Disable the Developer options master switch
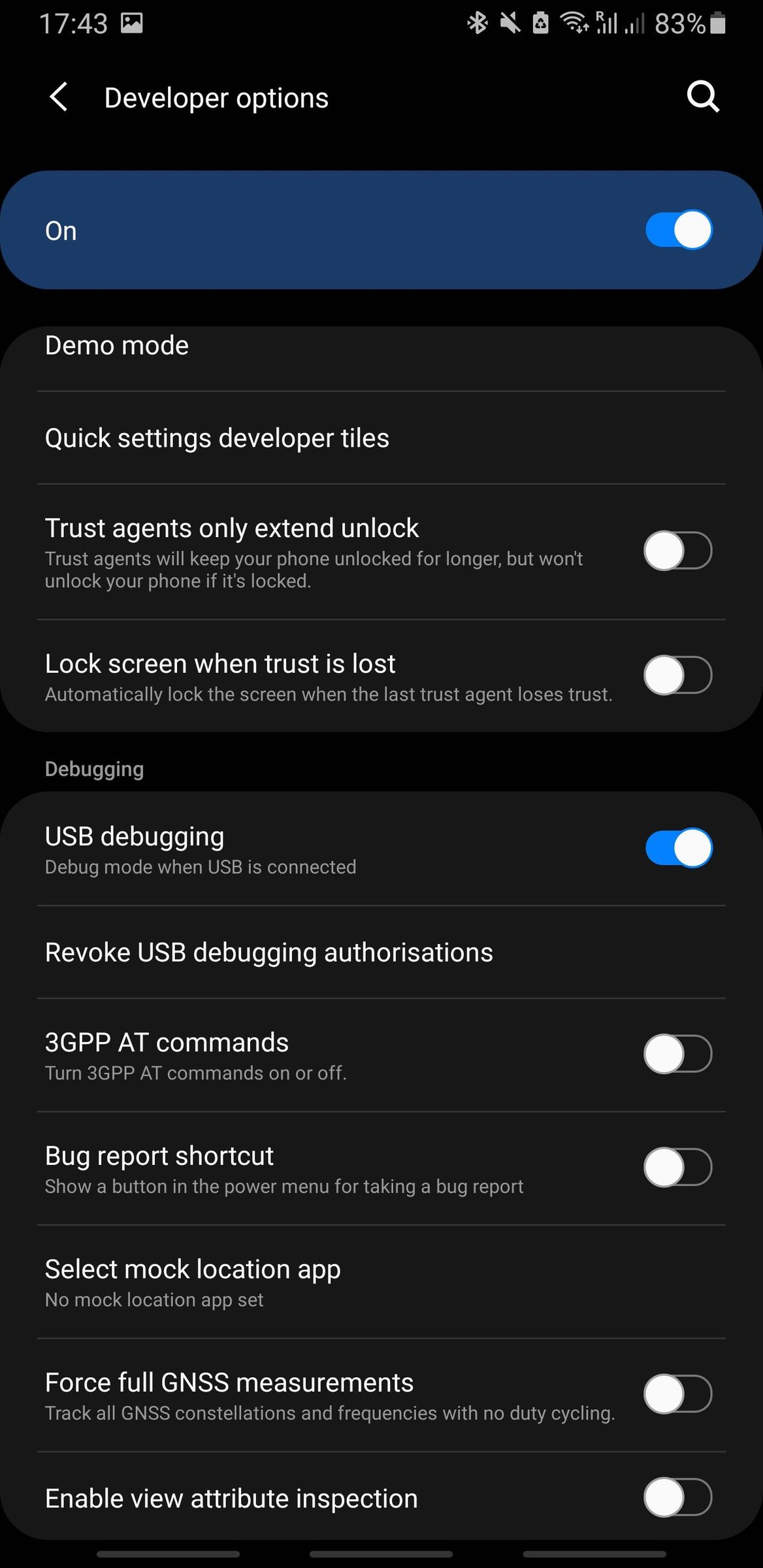 (676, 229)
